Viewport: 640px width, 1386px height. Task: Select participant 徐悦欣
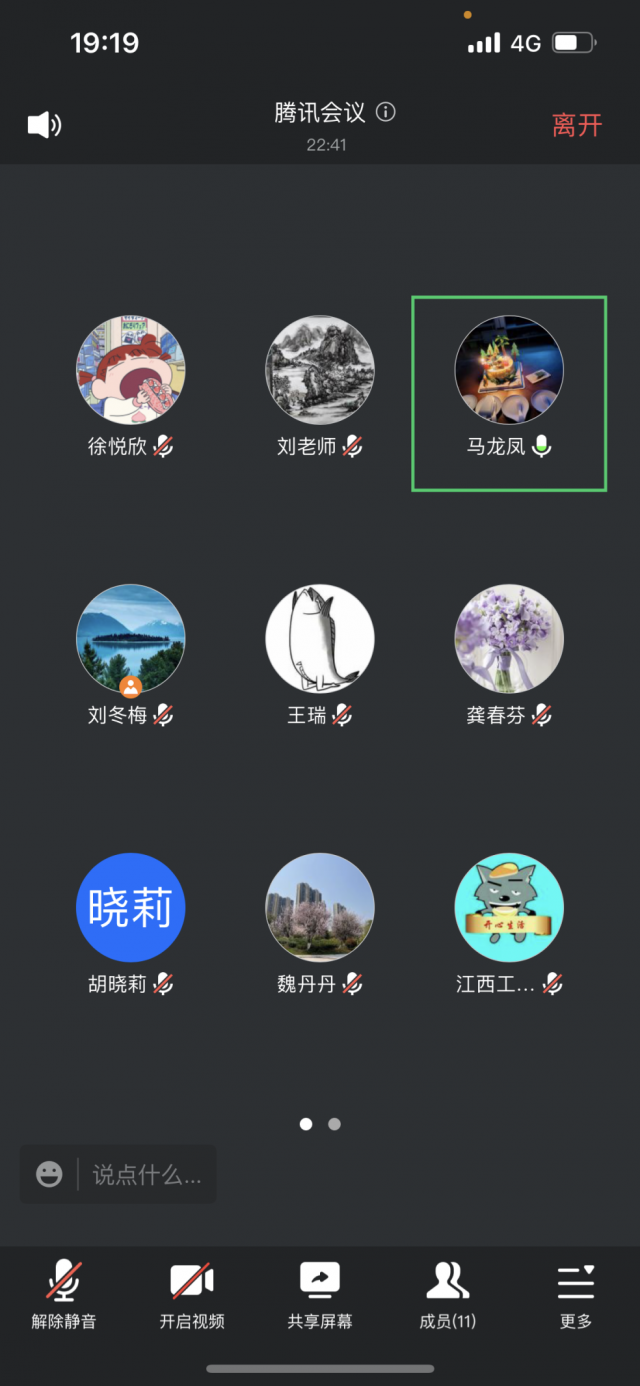pyautogui.click(x=130, y=371)
